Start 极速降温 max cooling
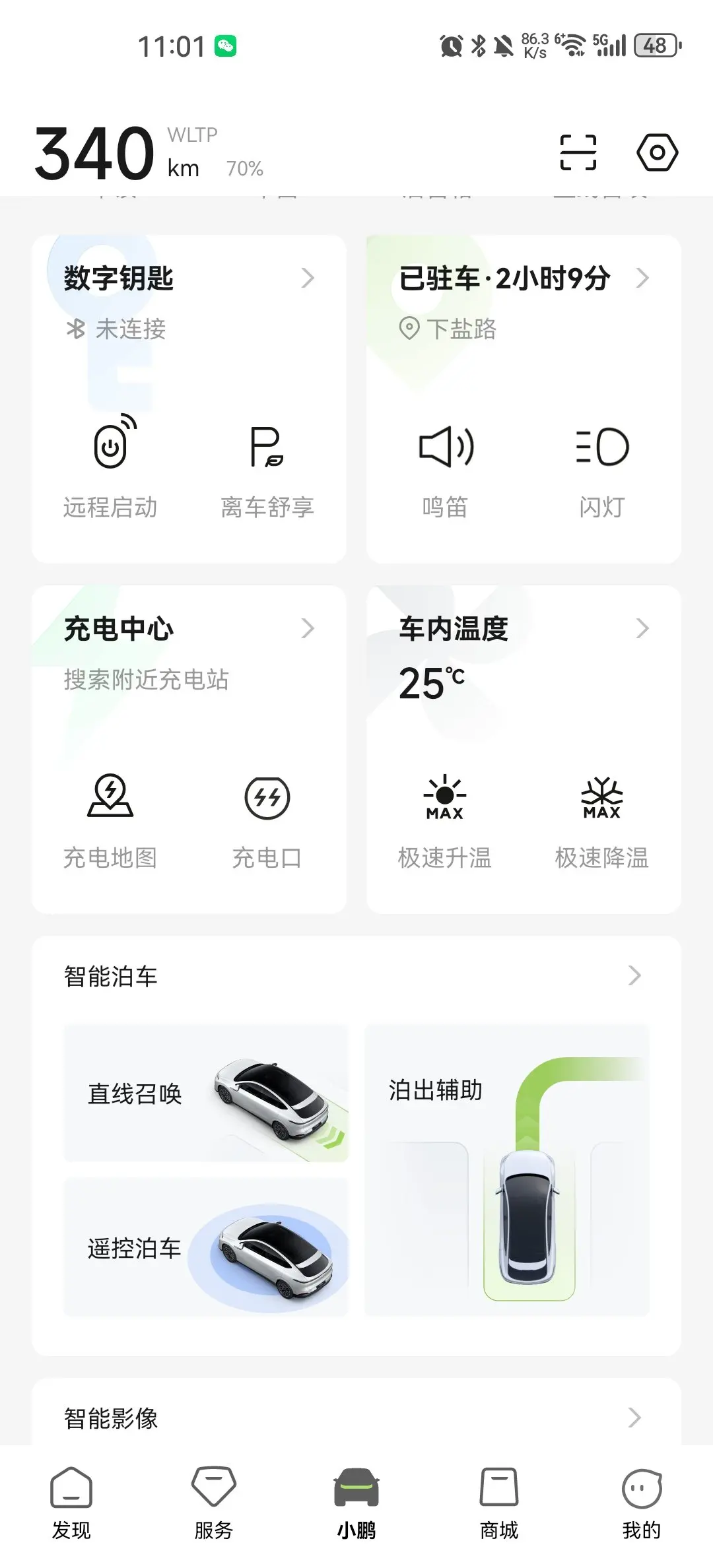 [602, 817]
